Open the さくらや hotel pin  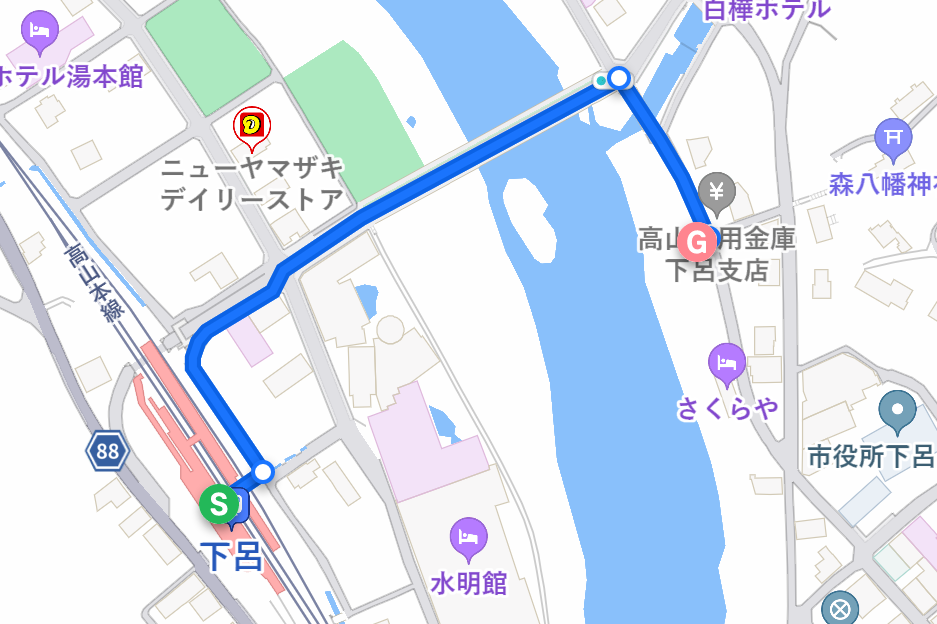pyautogui.click(x=727, y=364)
